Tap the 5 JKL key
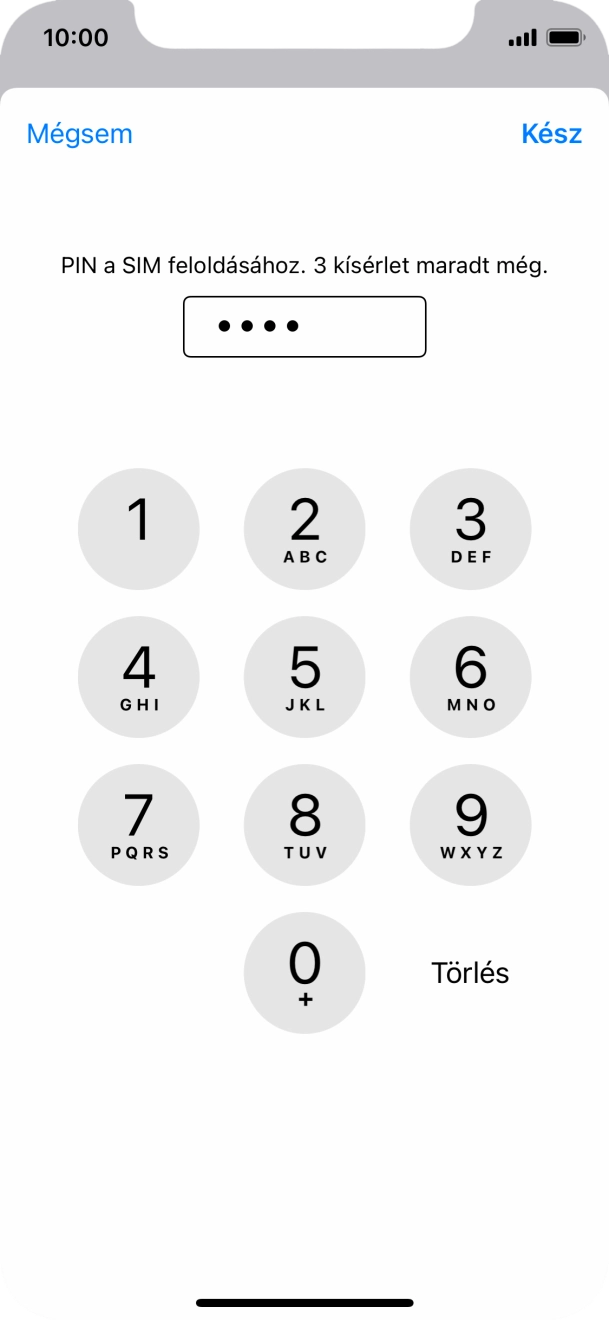The width and height of the screenshot is (609, 1320). pyautogui.click(x=304, y=677)
